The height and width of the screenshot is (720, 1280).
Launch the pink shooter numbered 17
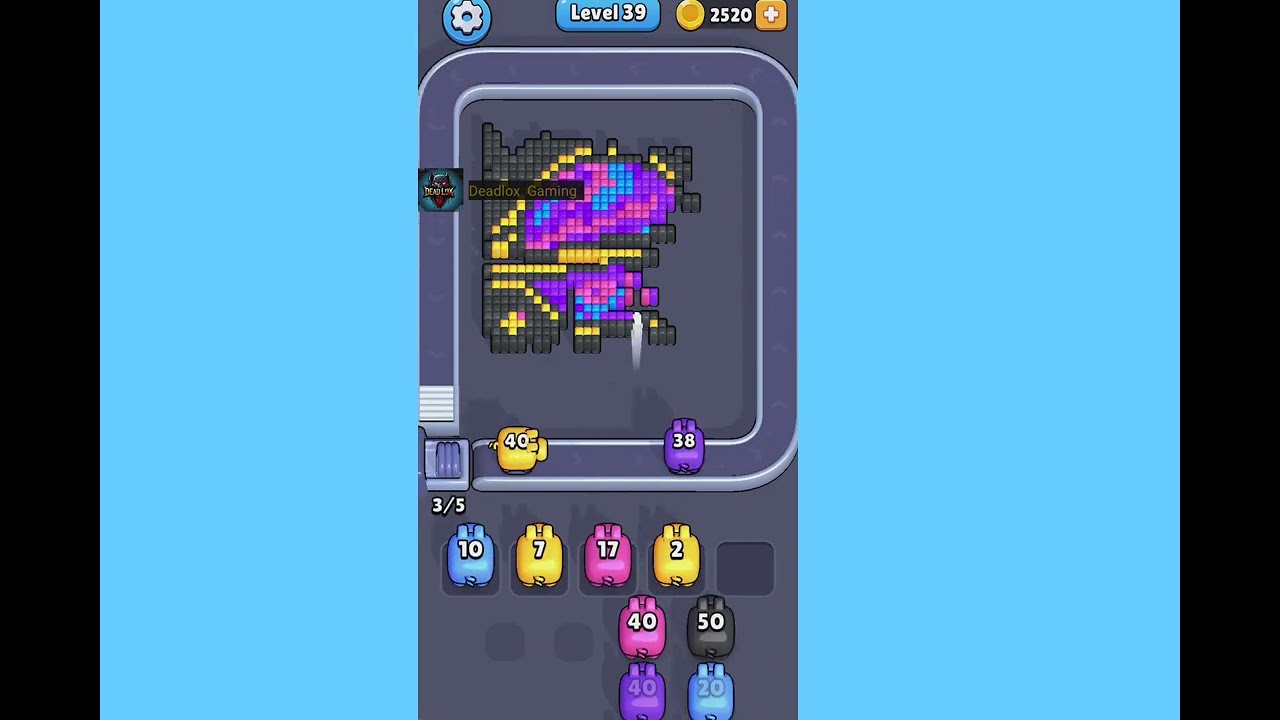(608, 556)
